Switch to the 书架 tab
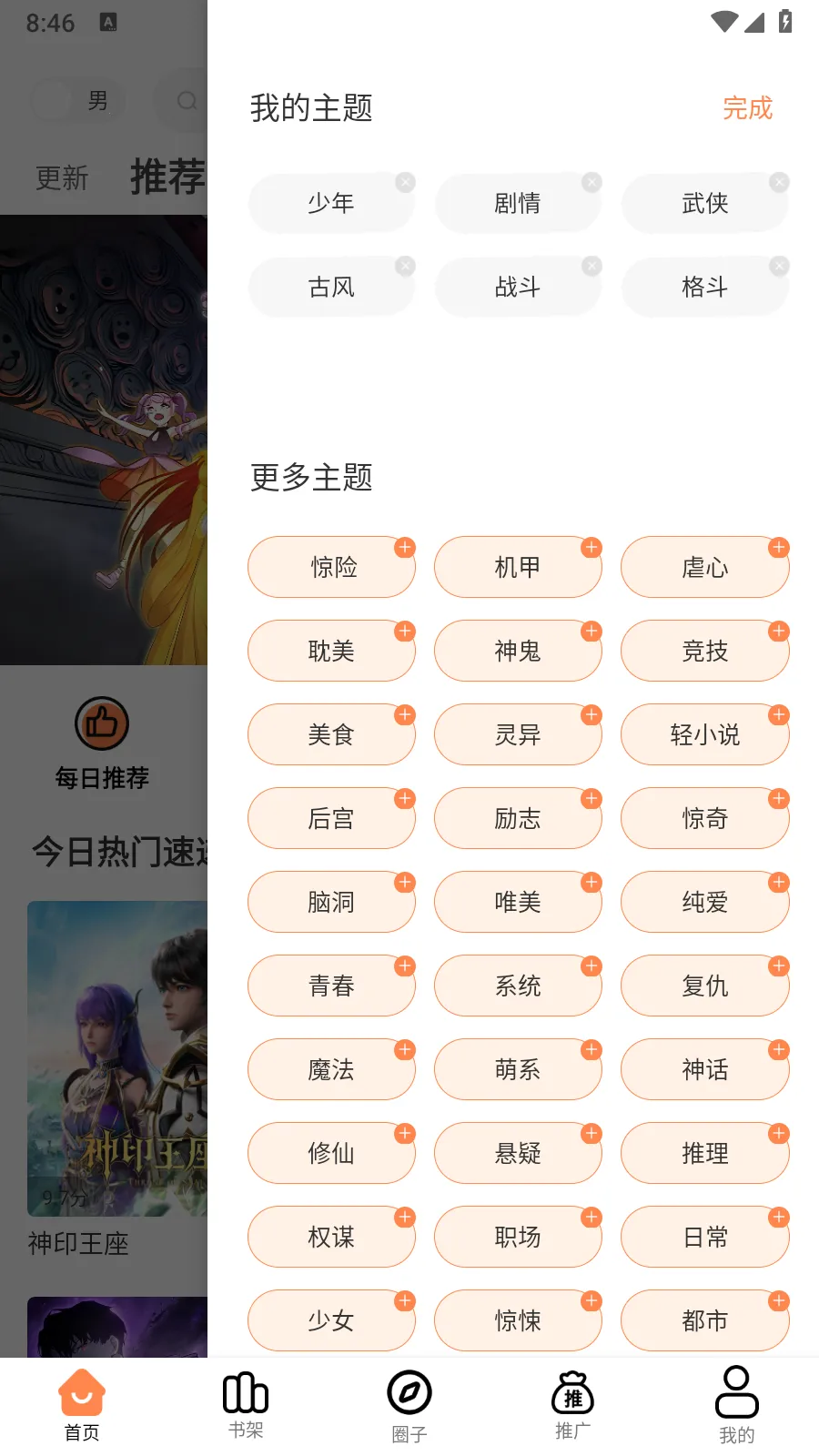This screenshot has height=1456, width=819. coord(246,1405)
